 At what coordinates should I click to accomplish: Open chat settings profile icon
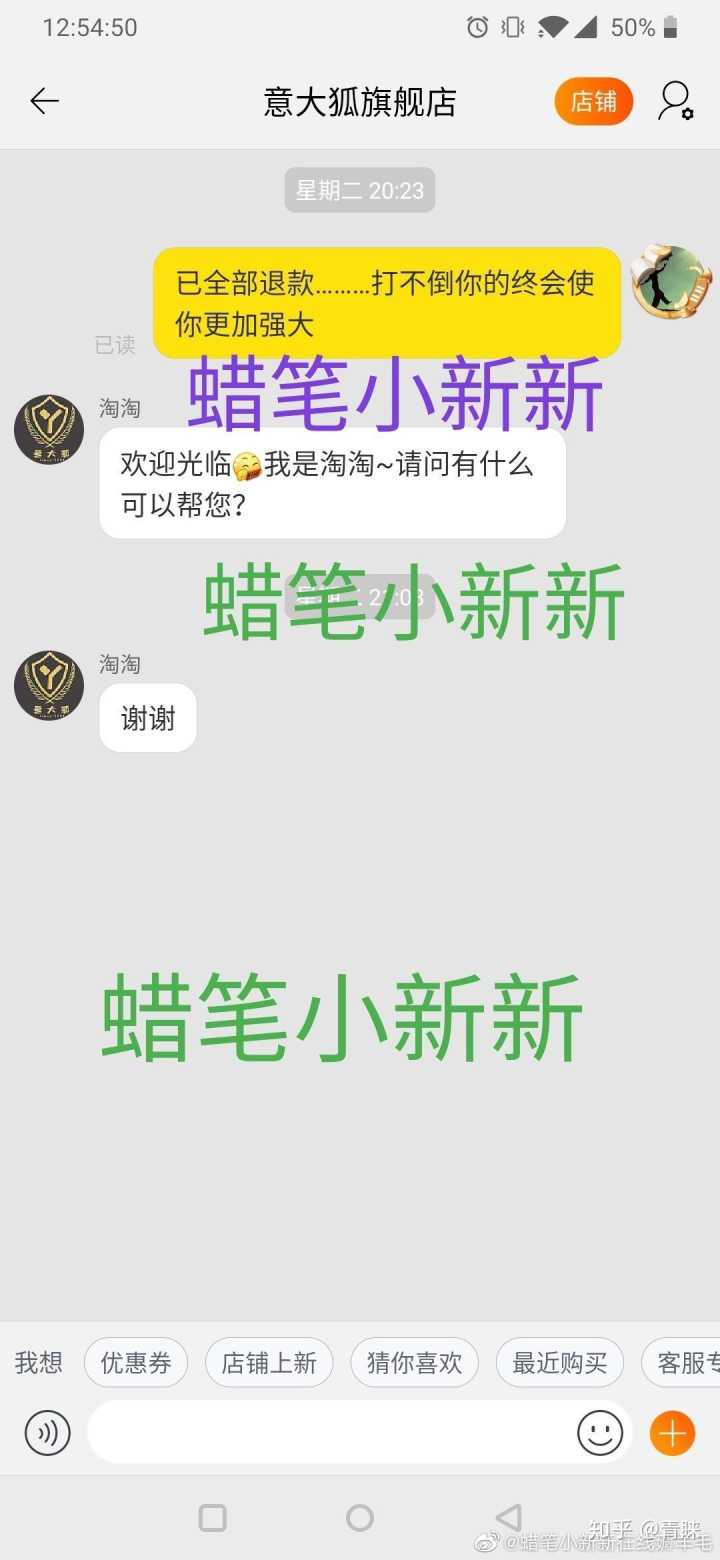pos(675,101)
